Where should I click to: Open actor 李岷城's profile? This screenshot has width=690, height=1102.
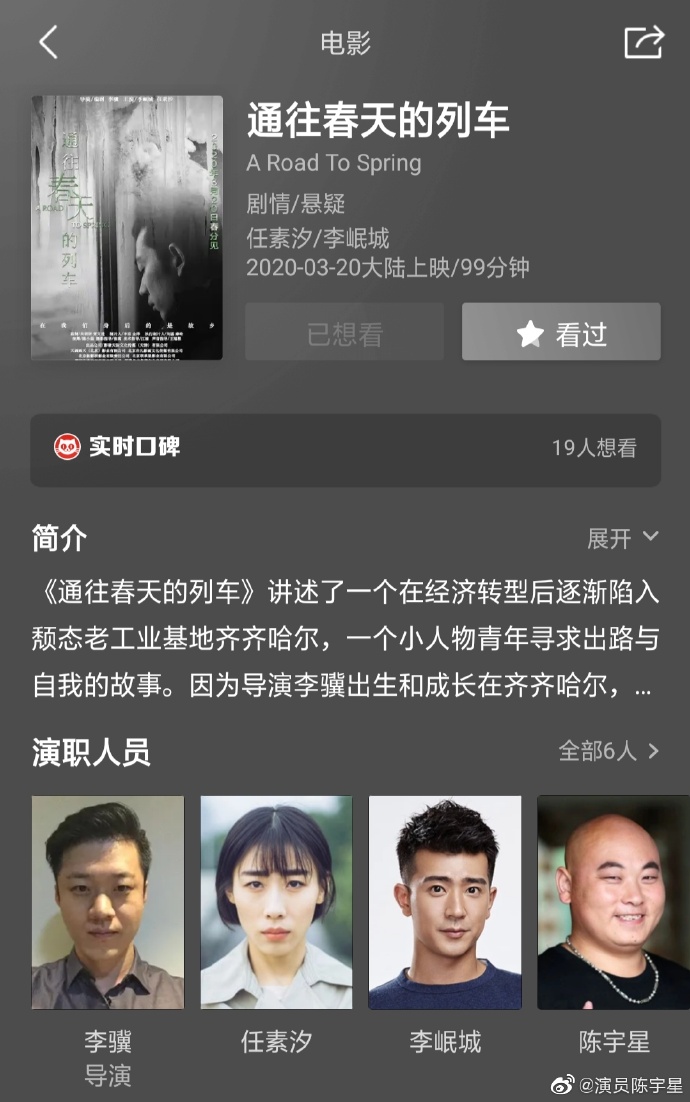[x=445, y=902]
